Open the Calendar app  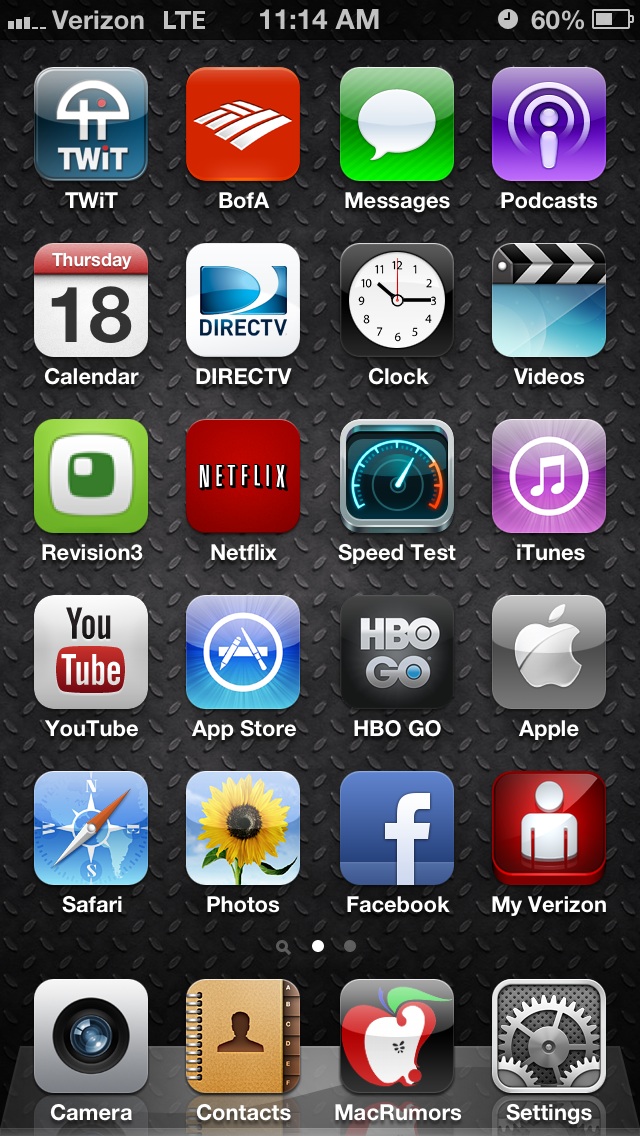click(x=91, y=300)
